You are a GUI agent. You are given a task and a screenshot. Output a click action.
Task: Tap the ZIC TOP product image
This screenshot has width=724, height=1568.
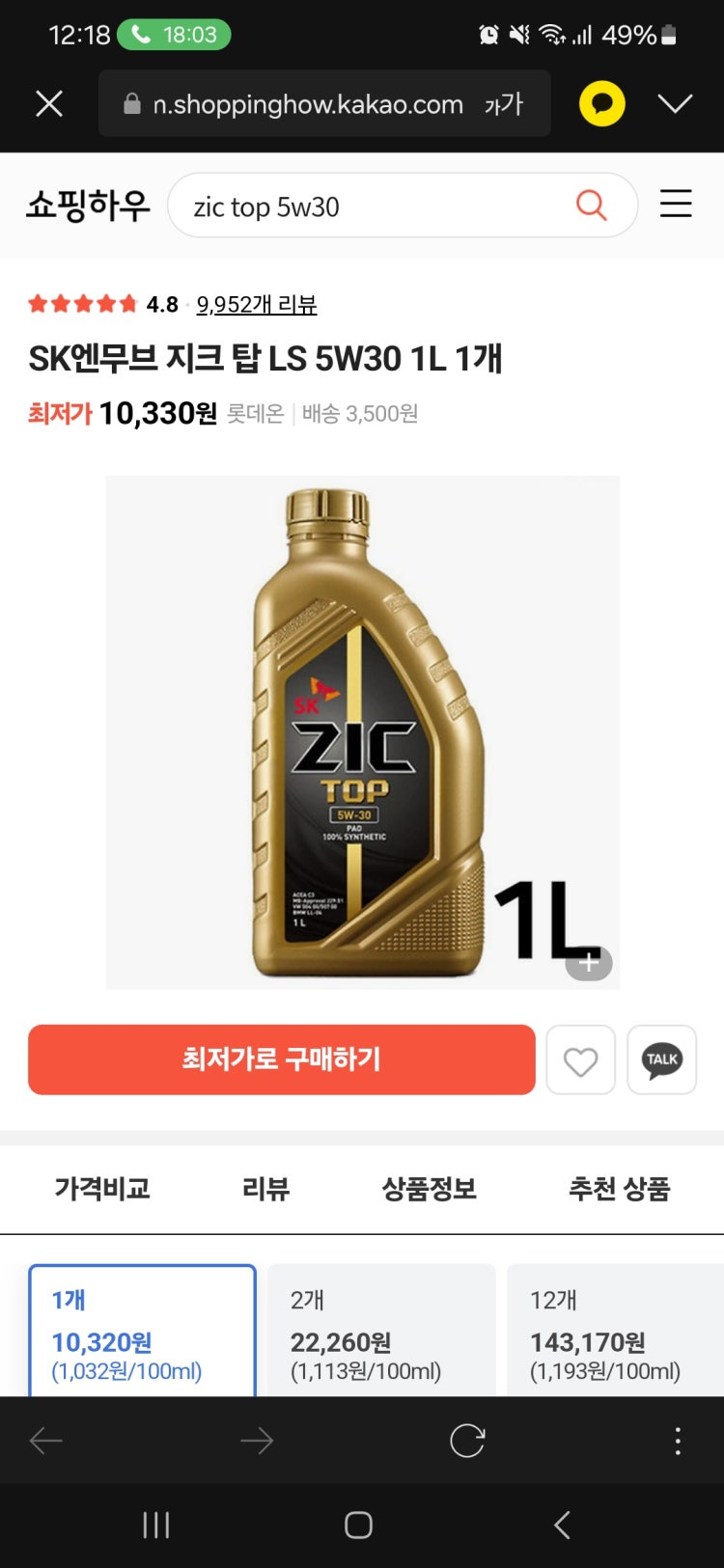(362, 731)
